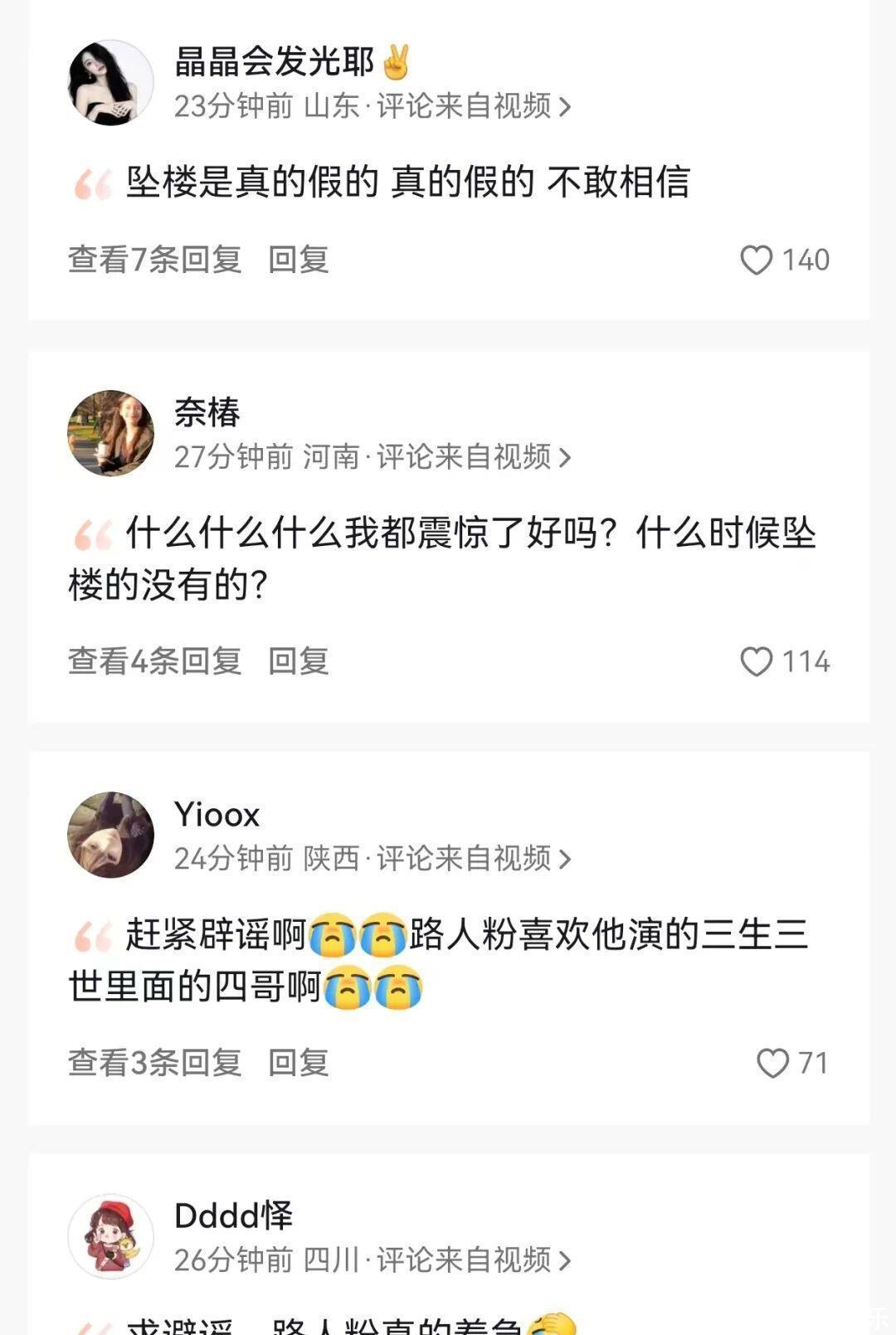Open 奈椿's profile avatar
The height and width of the screenshot is (1335, 896).
click(x=110, y=433)
